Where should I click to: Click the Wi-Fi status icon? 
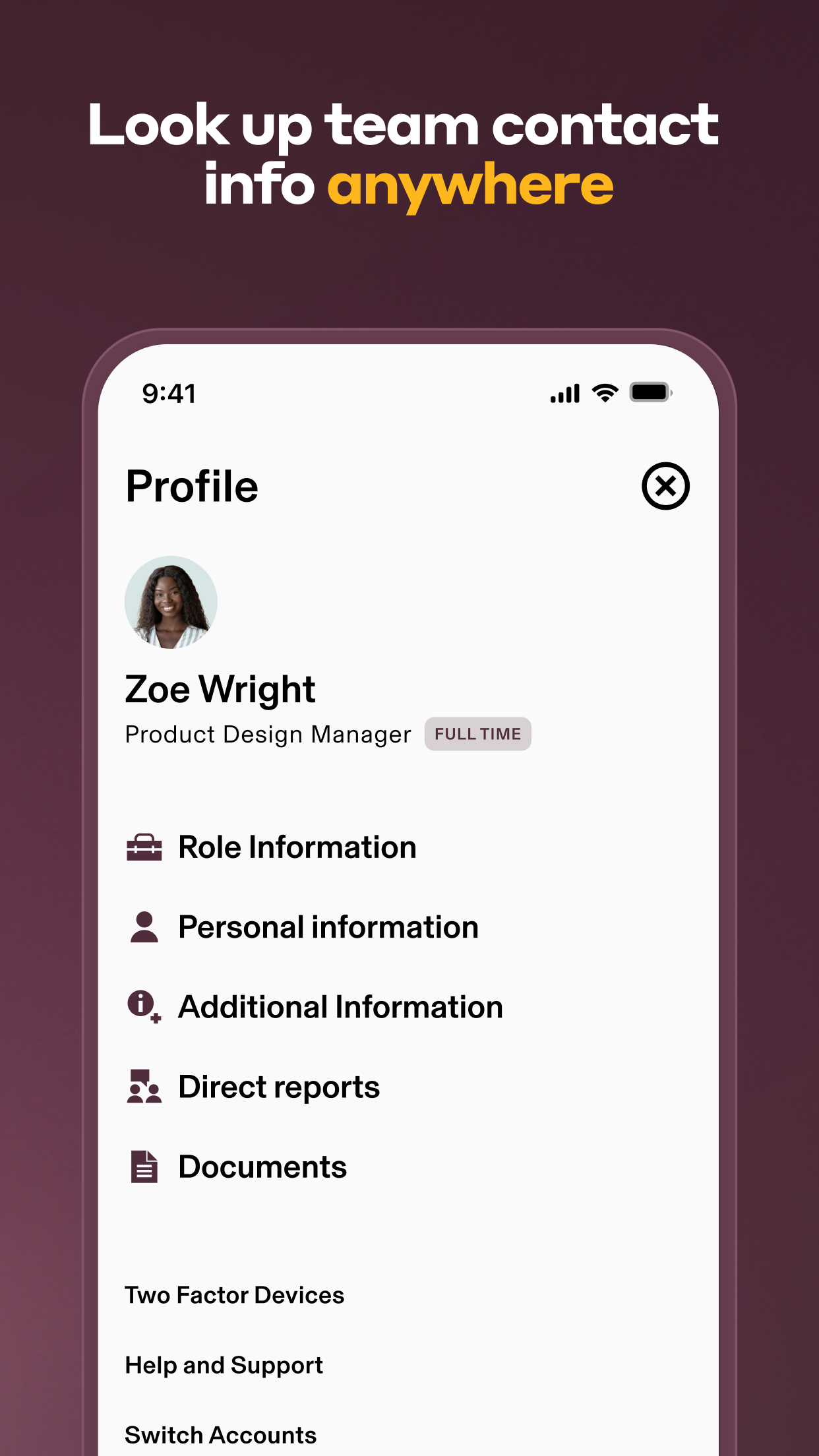coord(603,392)
